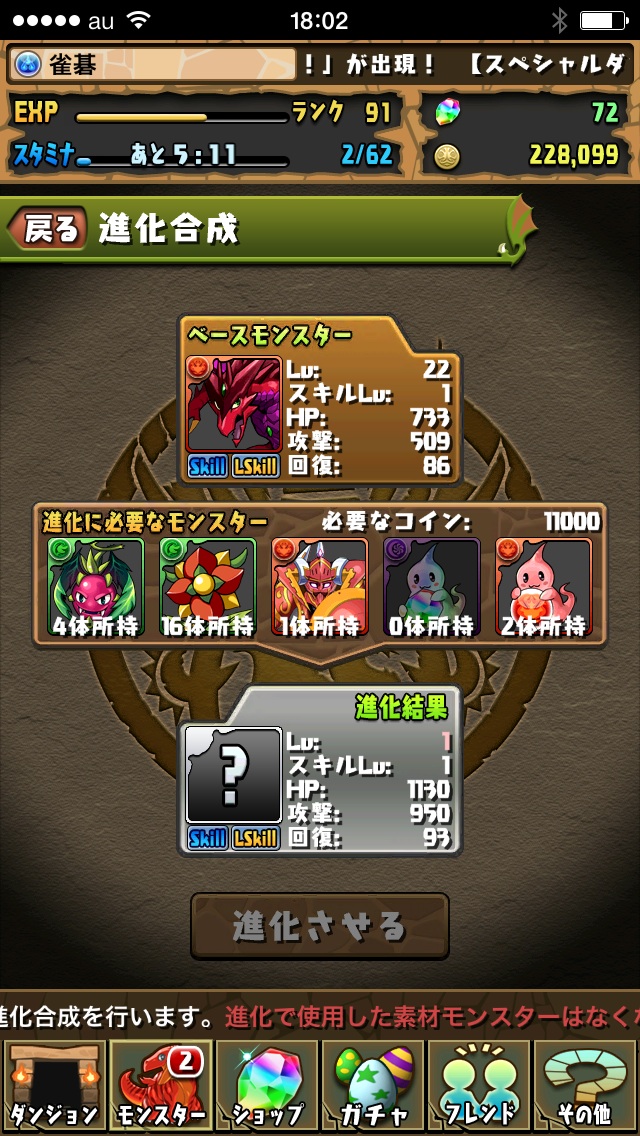This screenshot has height=1136, width=640.
Task: Tap the 戻る back button
Action: pyautogui.click(x=48, y=229)
